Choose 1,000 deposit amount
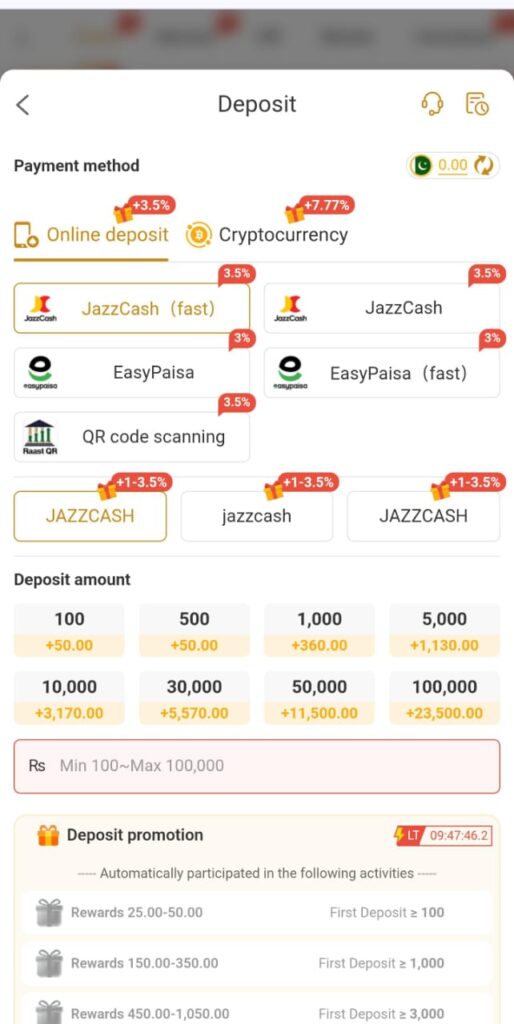The image size is (514, 1024). [x=319, y=631]
